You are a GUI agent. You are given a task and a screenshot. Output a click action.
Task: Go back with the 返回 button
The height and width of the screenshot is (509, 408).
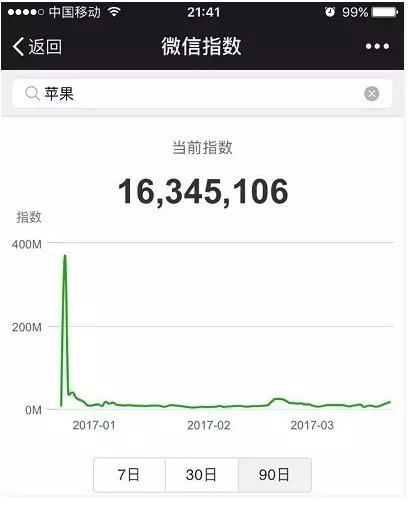37,46
